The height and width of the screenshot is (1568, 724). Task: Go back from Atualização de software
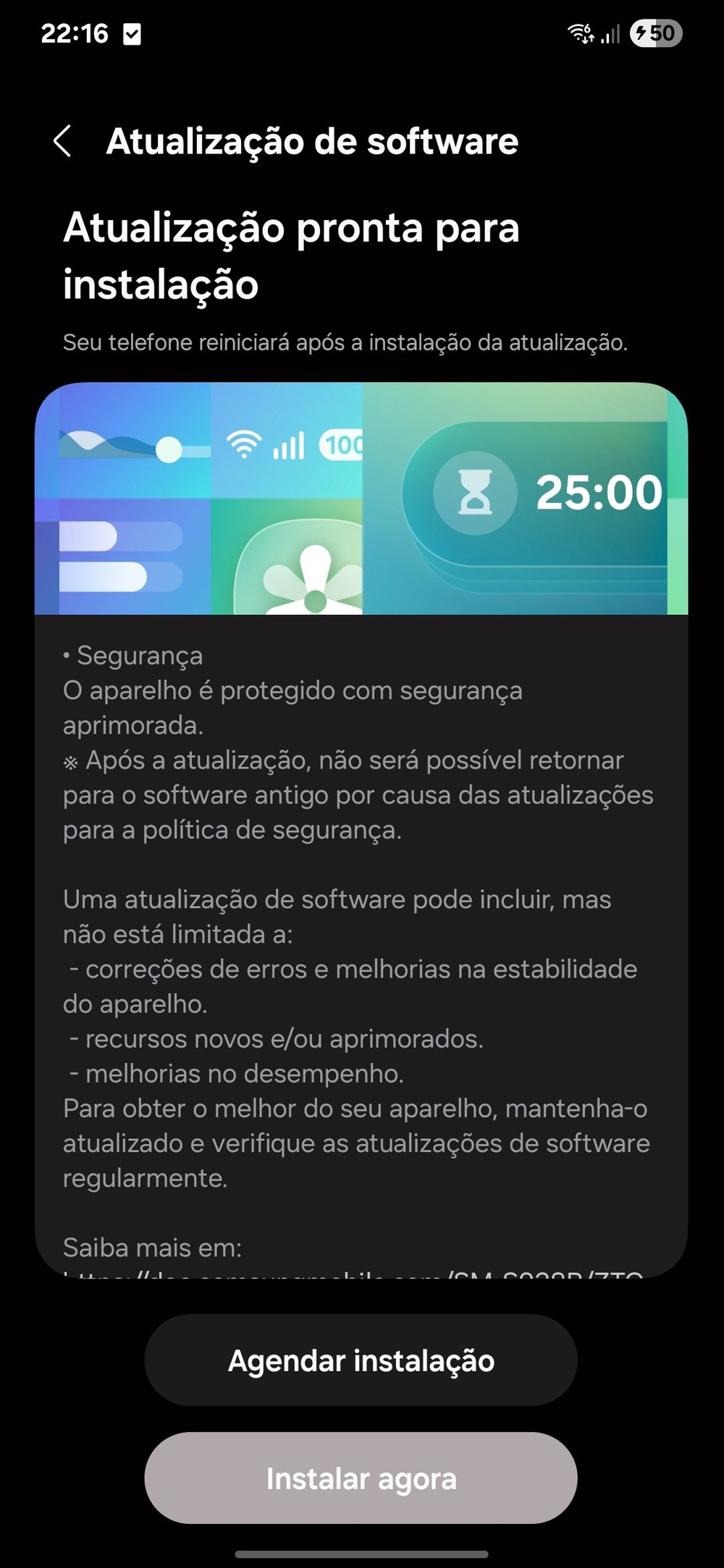63,141
